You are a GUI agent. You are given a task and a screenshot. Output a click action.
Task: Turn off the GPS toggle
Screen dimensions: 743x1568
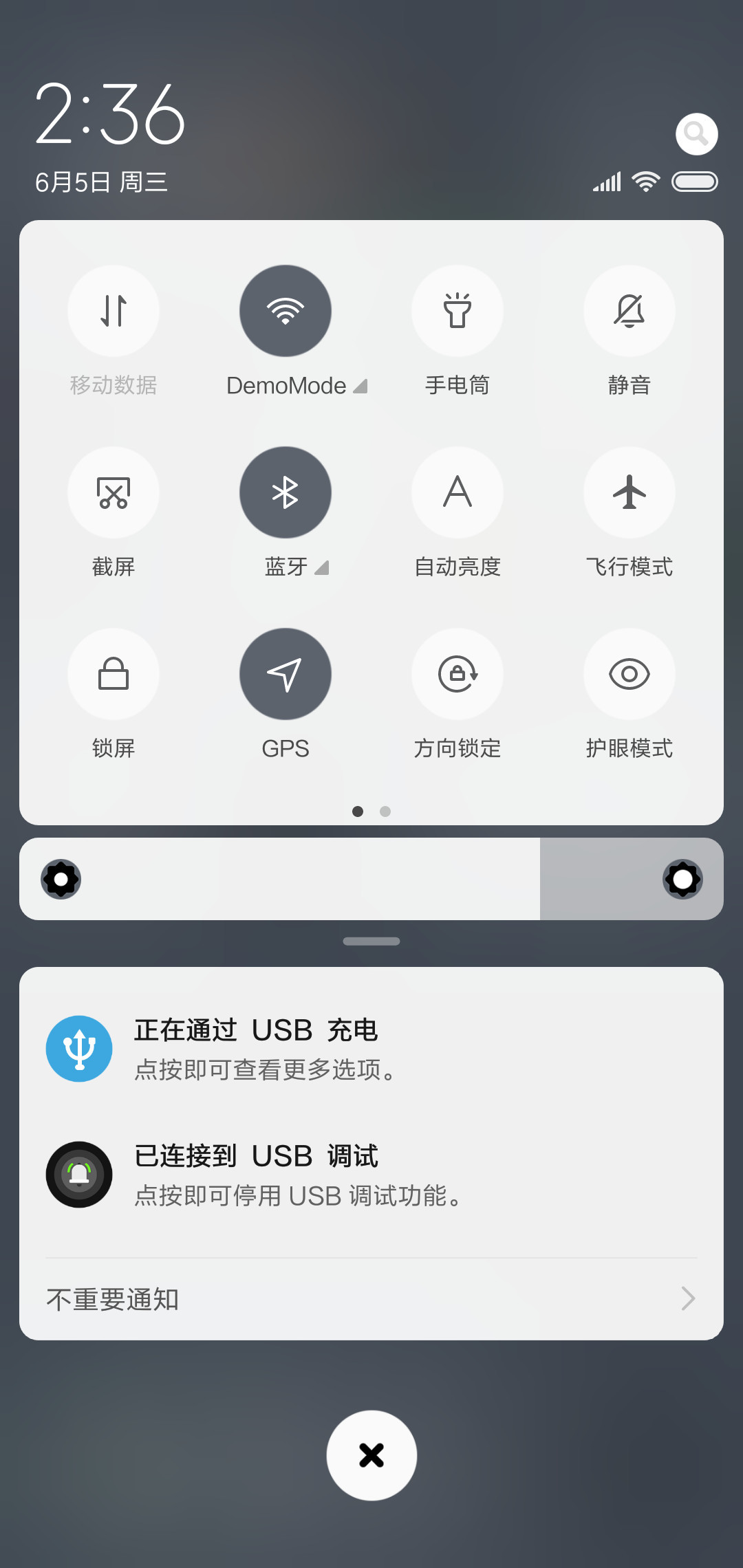[286, 674]
